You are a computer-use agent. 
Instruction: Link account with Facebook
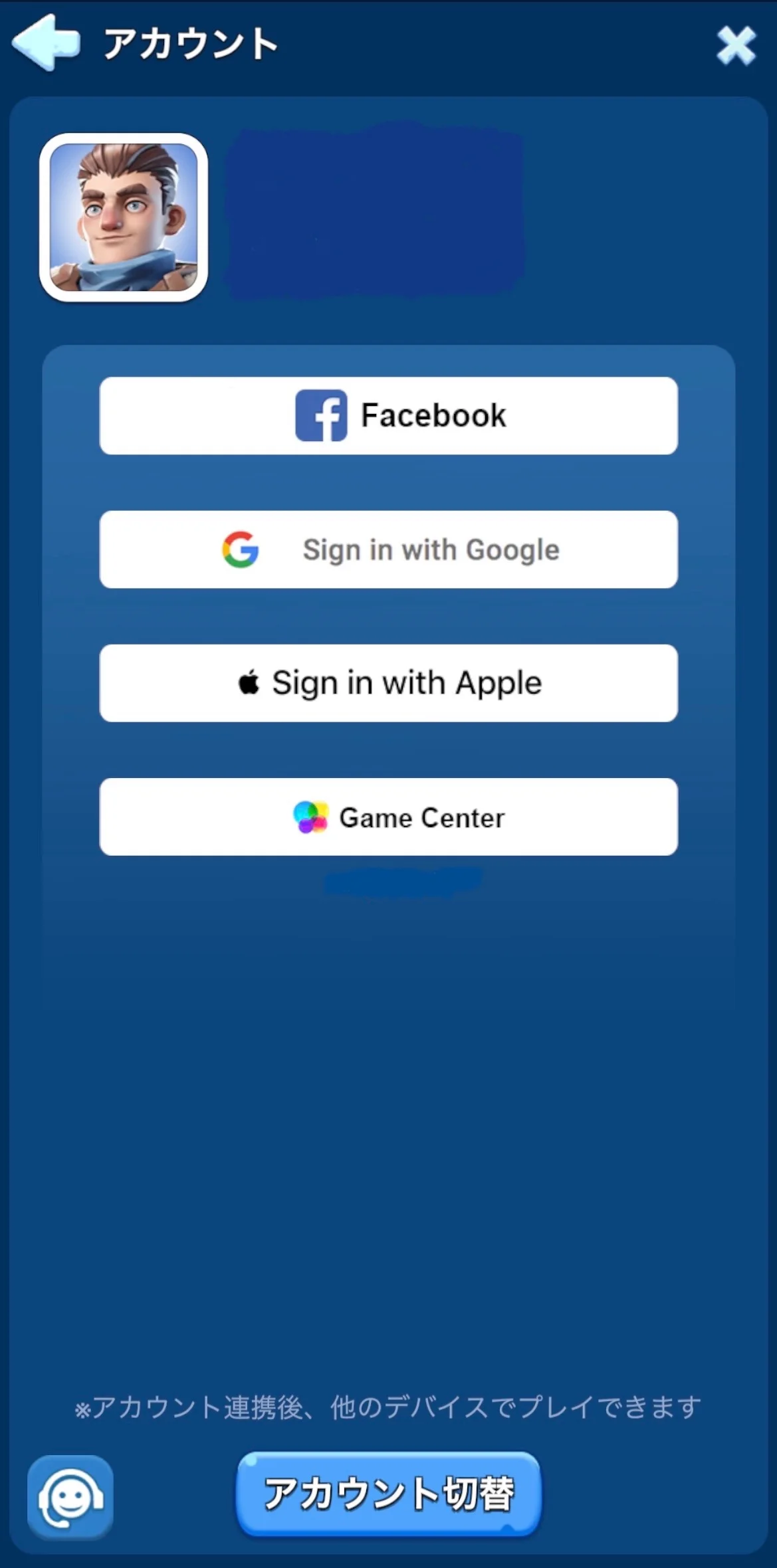pyautogui.click(x=388, y=416)
